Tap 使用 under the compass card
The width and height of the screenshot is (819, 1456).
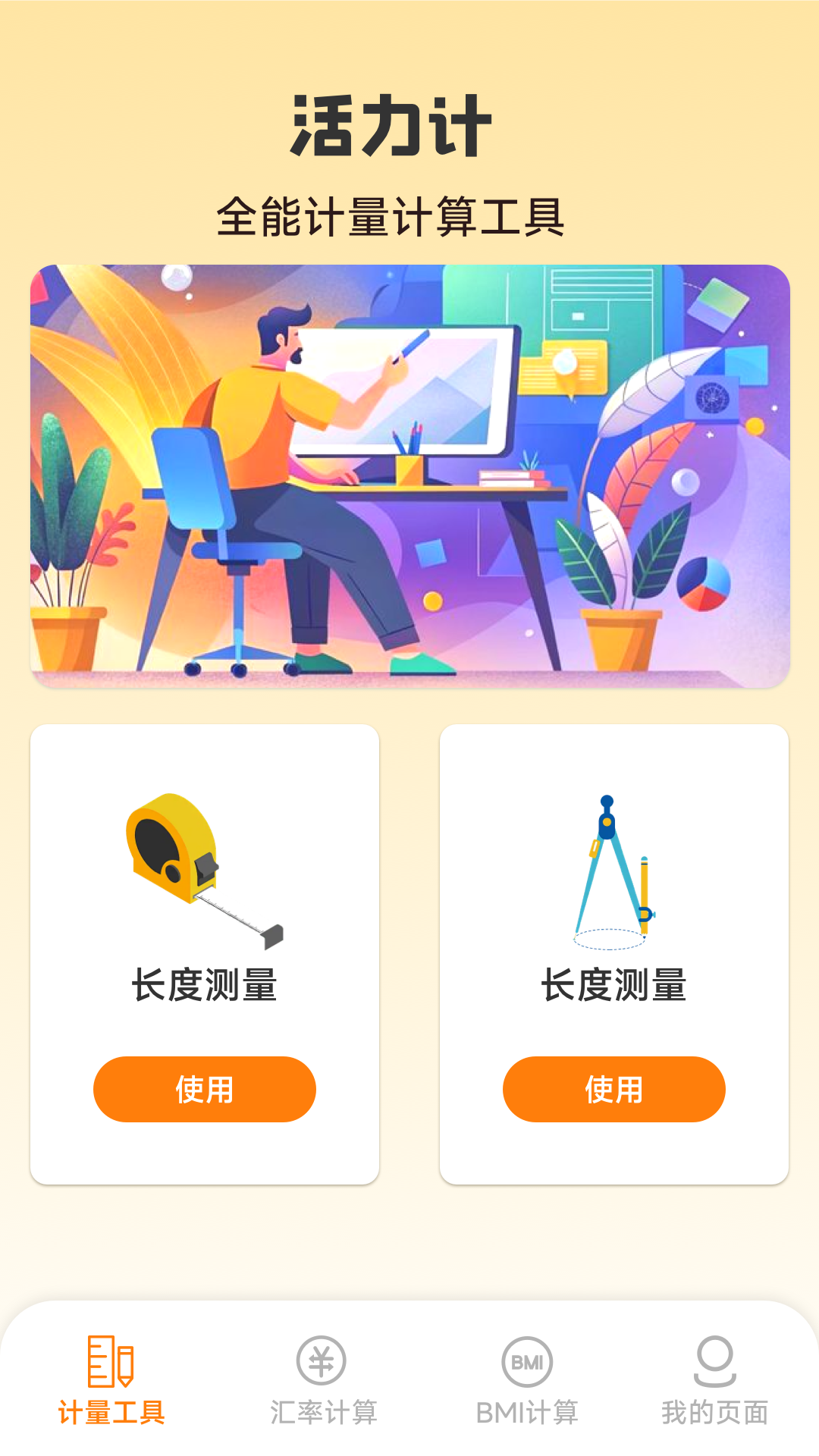pos(613,1089)
